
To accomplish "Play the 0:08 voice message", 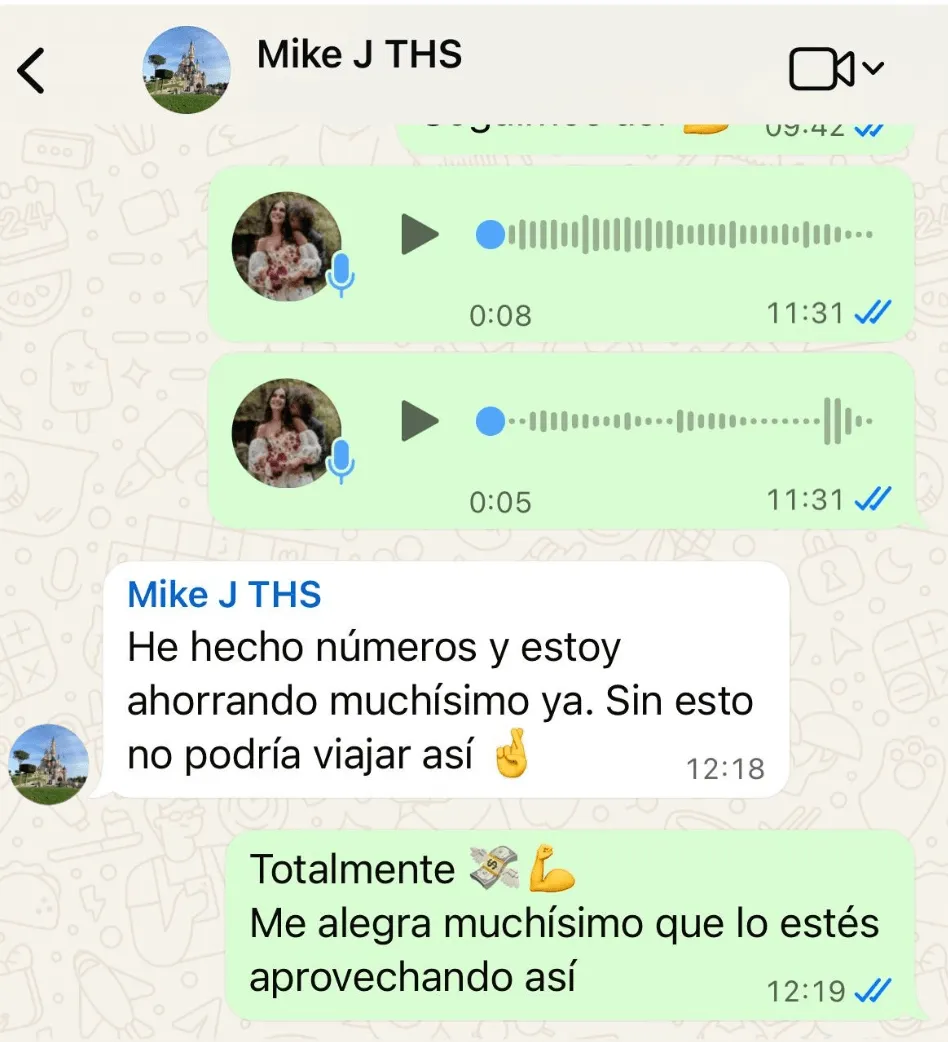I will coord(420,235).
